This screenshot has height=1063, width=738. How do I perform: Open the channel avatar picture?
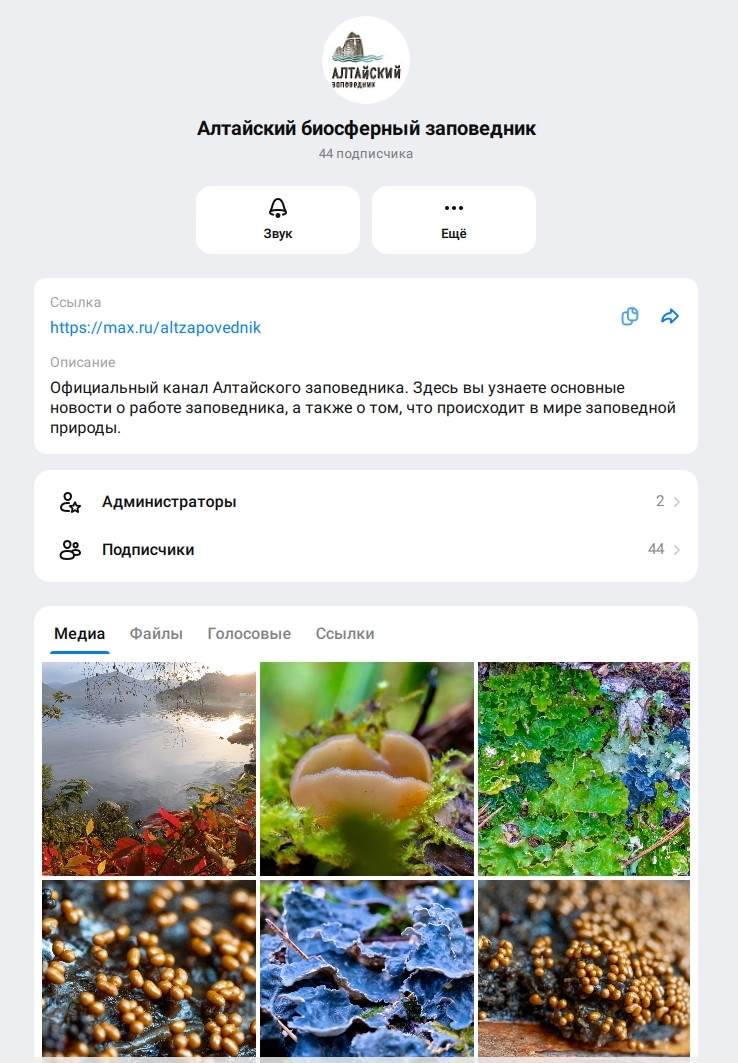click(366, 60)
